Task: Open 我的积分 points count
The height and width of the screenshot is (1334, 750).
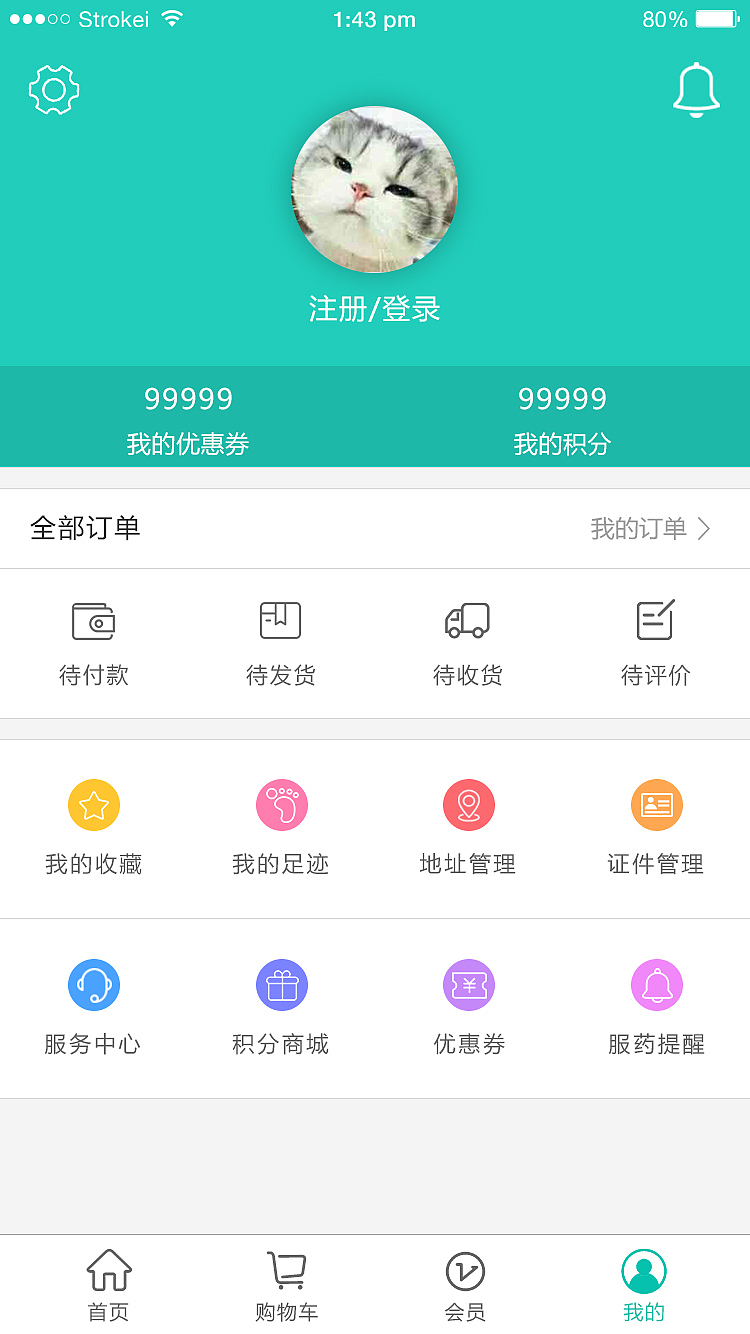Action: tap(562, 420)
